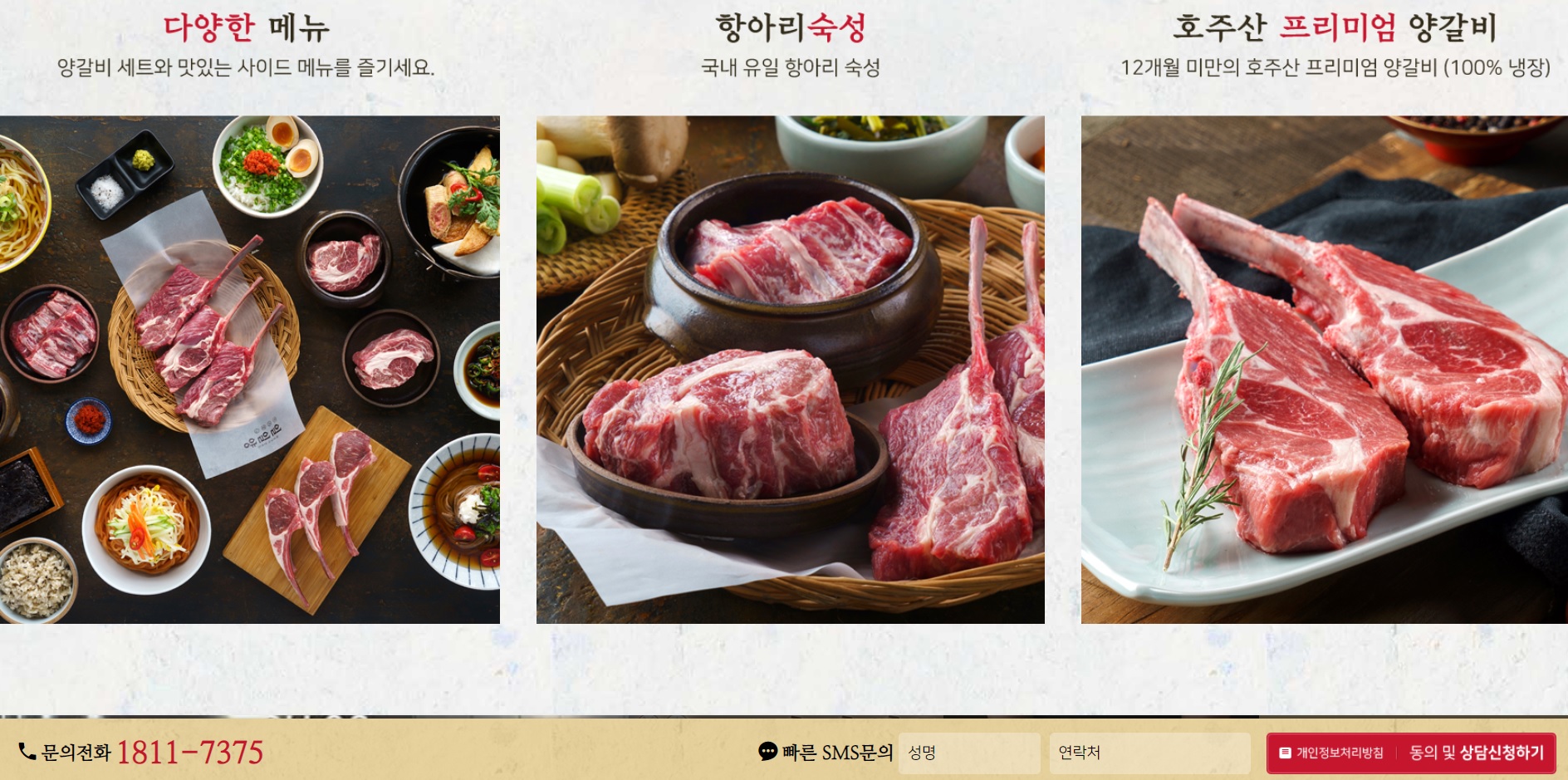Tap the 성명 name input field
The width and height of the screenshot is (1568, 780).
point(968,753)
